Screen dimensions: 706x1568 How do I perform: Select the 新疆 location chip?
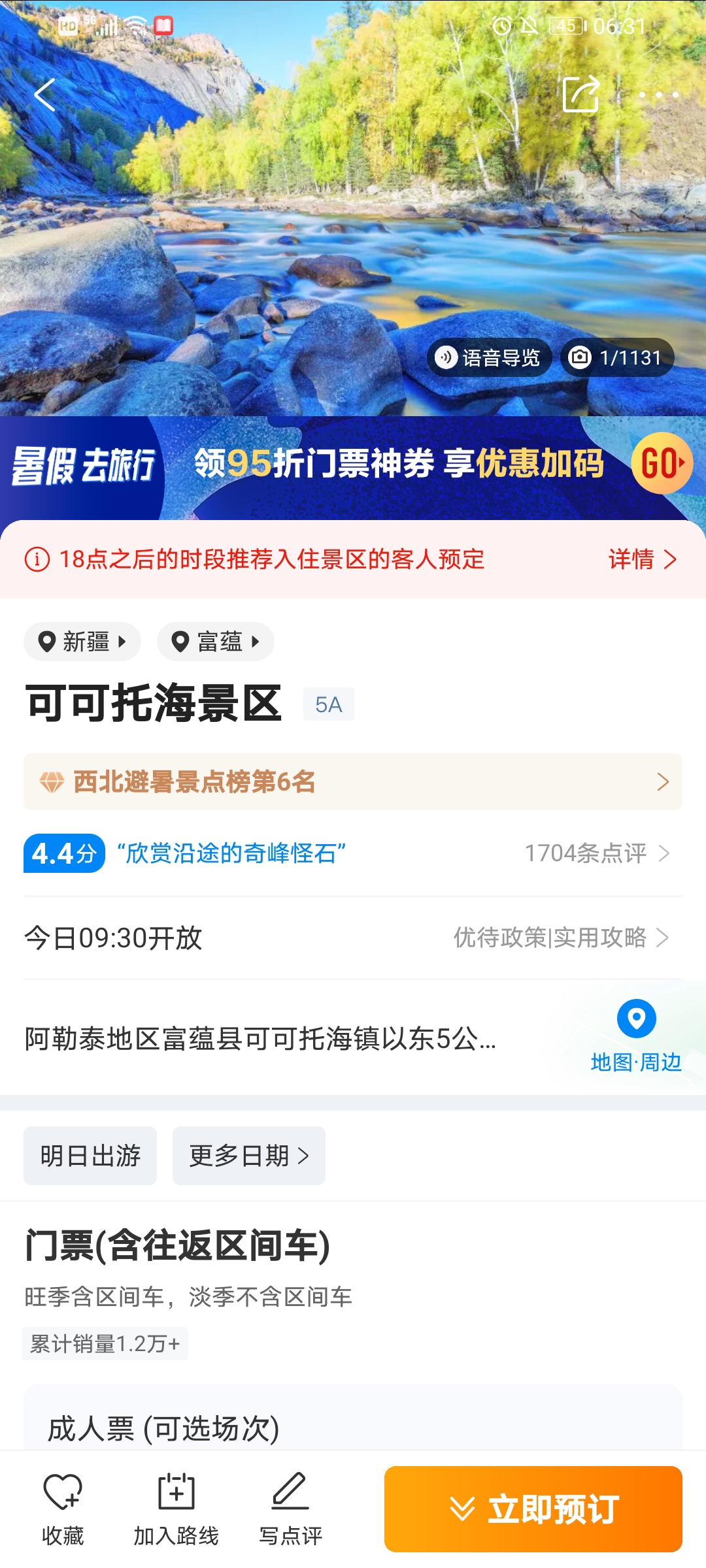click(82, 642)
